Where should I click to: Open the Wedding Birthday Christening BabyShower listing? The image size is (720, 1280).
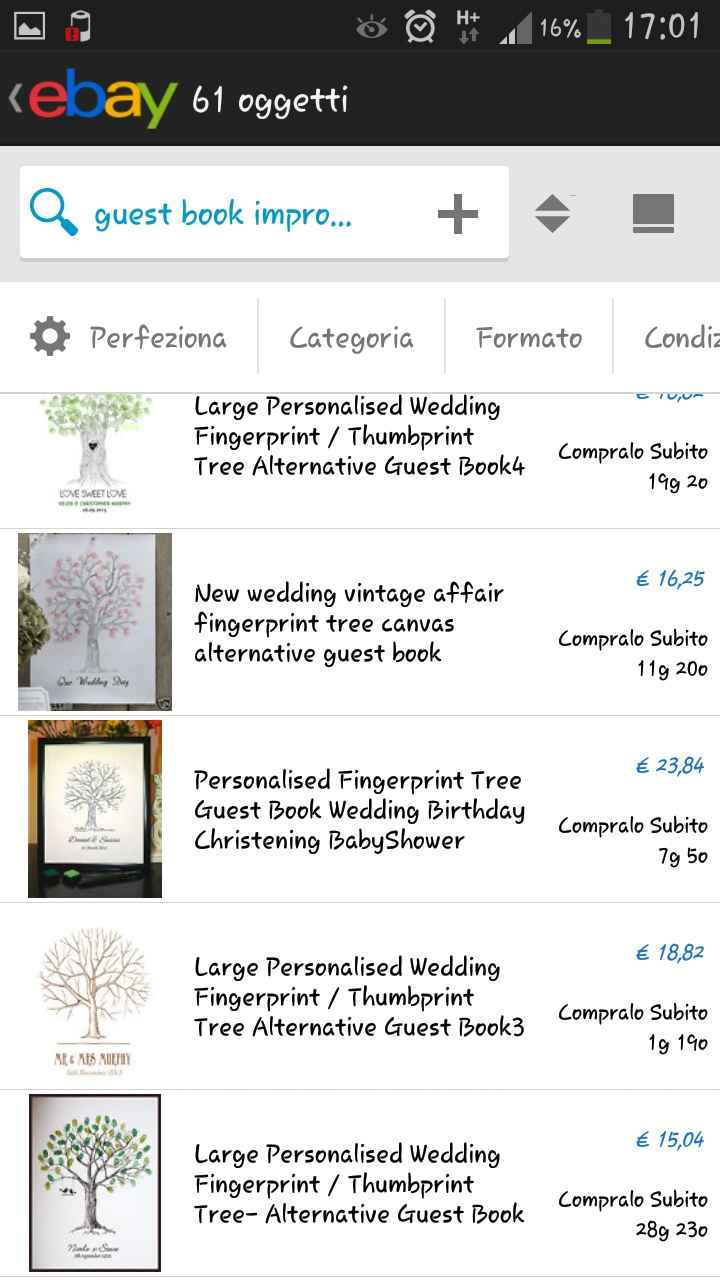coord(359,810)
